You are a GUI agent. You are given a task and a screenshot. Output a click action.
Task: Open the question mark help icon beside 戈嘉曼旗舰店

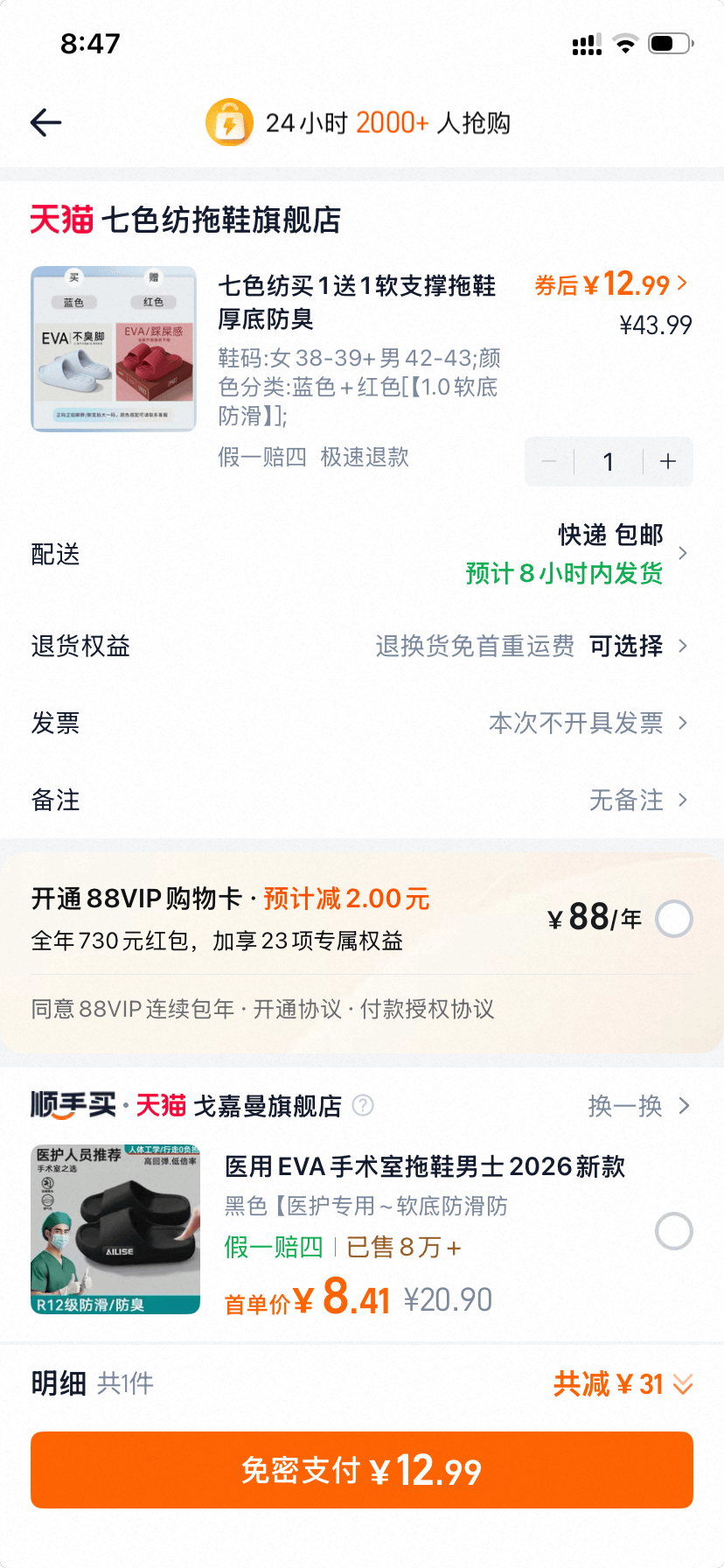pyautogui.click(x=363, y=1106)
